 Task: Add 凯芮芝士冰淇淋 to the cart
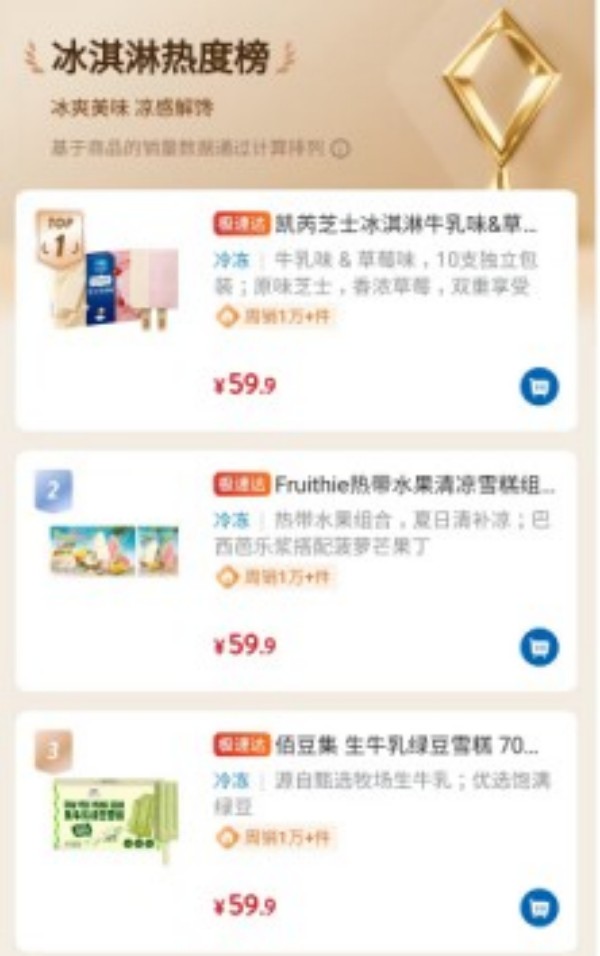coord(539,386)
